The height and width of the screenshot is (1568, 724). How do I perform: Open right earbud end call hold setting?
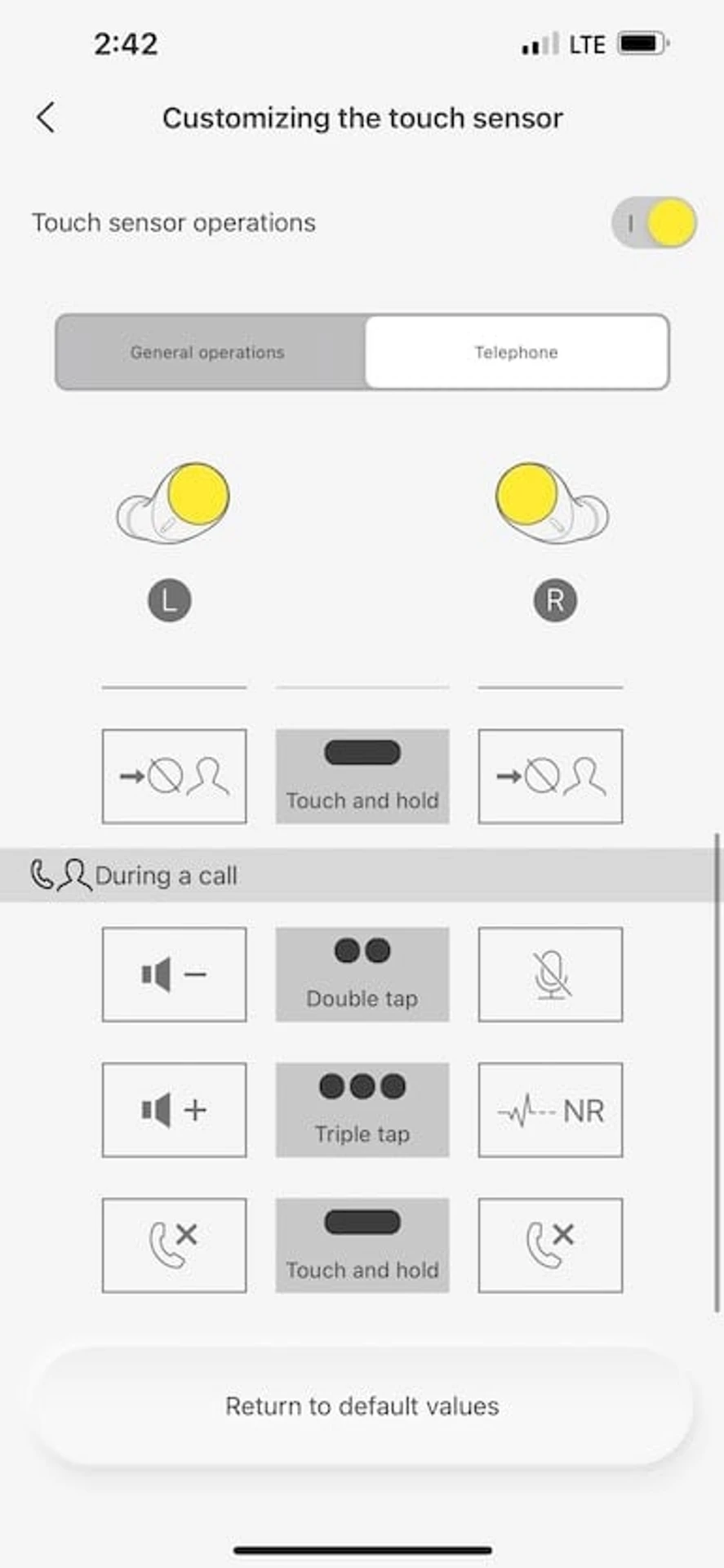pyautogui.click(x=550, y=1245)
